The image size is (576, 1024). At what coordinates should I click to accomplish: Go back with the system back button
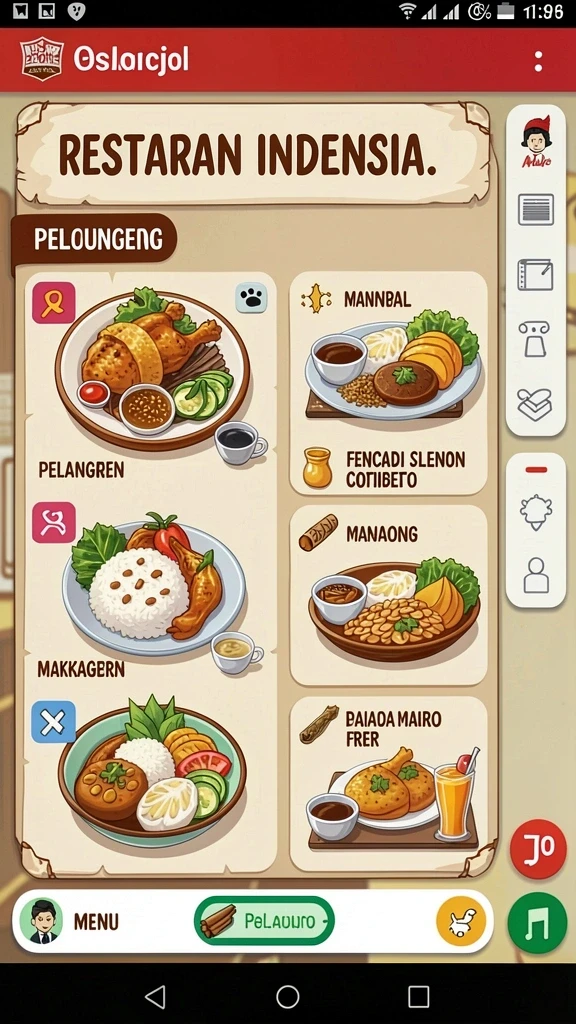click(155, 997)
